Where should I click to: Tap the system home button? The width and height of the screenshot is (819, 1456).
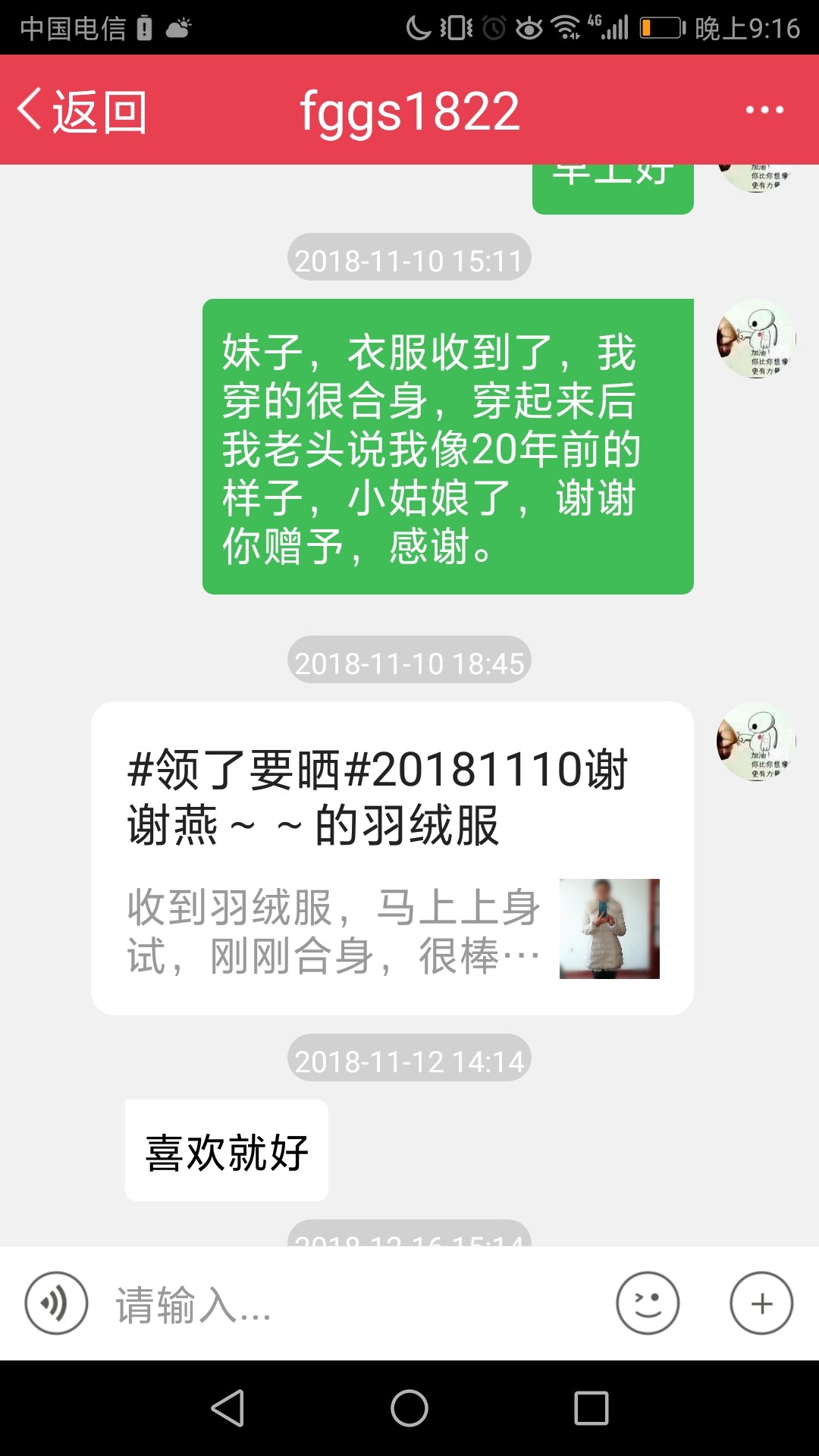click(409, 1408)
